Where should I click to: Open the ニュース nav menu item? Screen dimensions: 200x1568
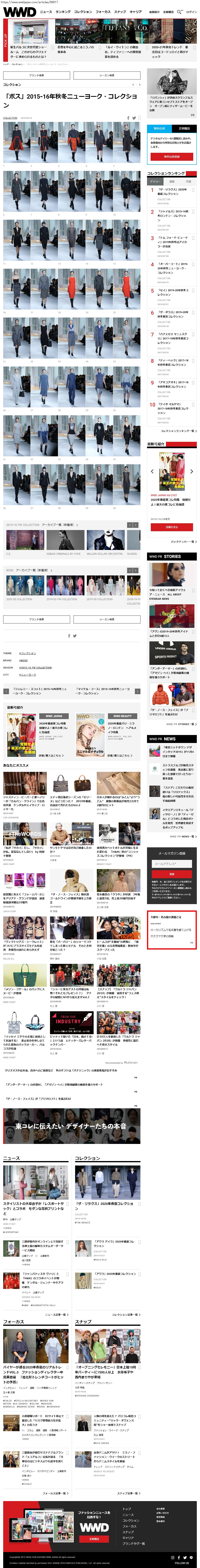coord(46,12)
